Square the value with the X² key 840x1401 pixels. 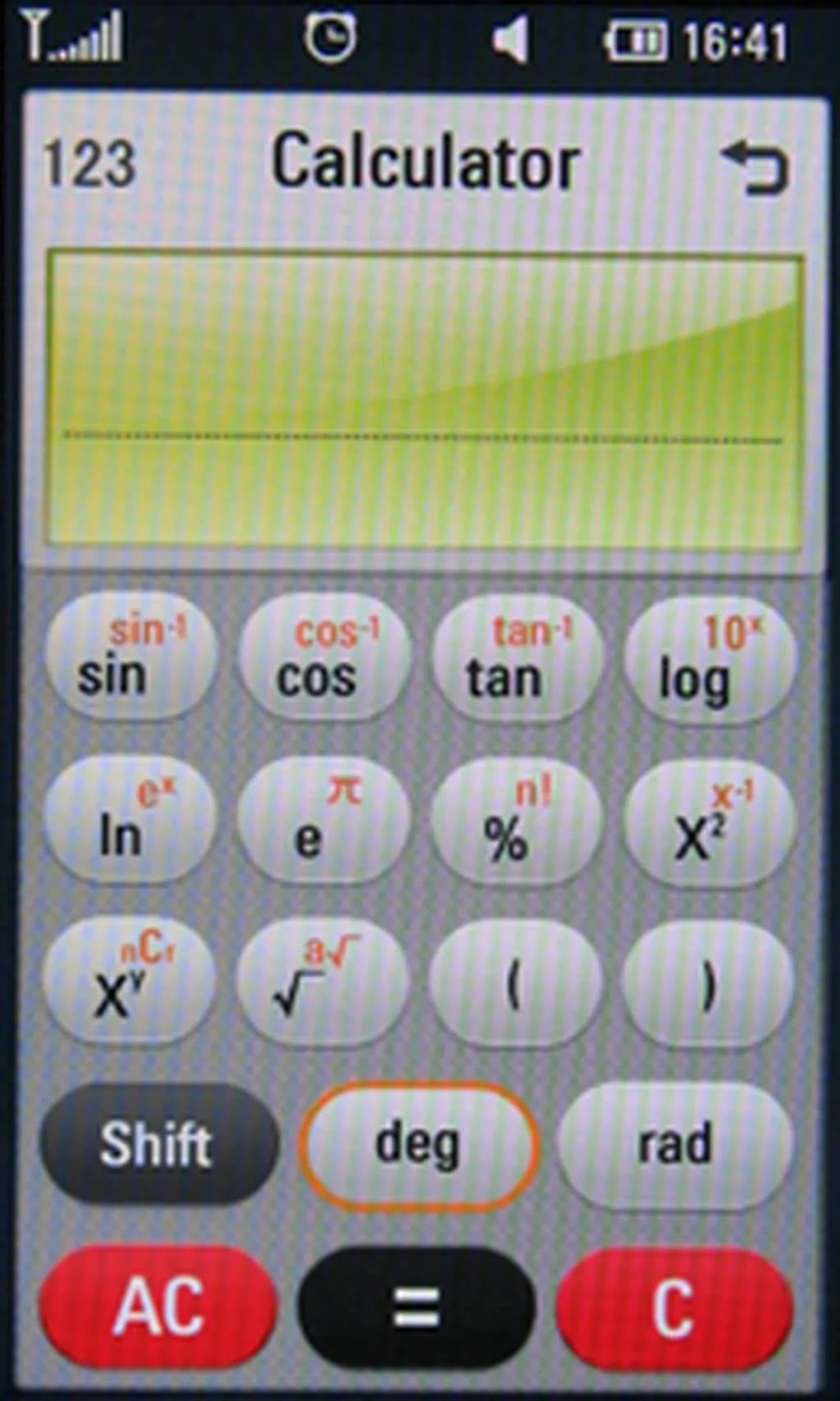(x=710, y=821)
